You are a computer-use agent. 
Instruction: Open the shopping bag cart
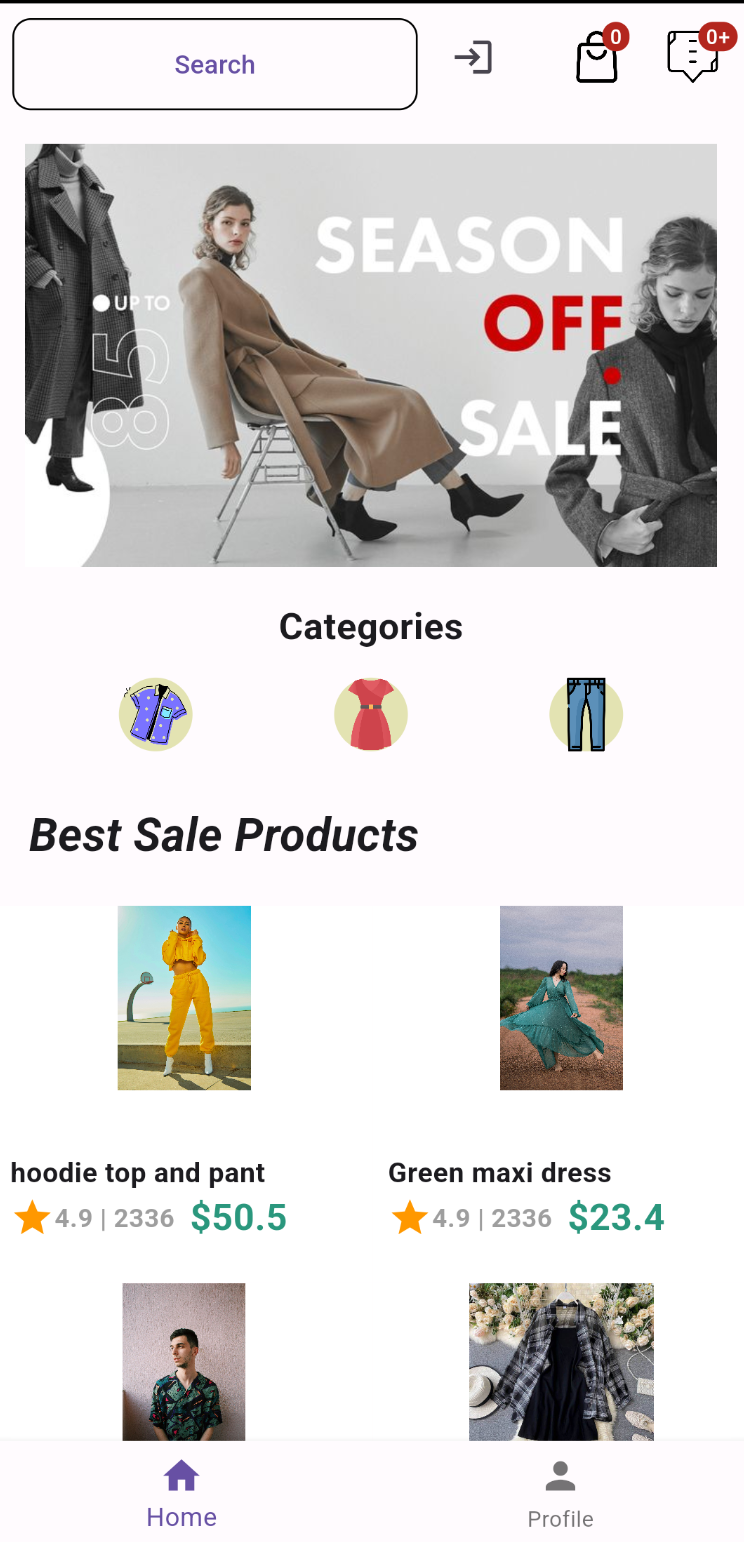pyautogui.click(x=597, y=58)
